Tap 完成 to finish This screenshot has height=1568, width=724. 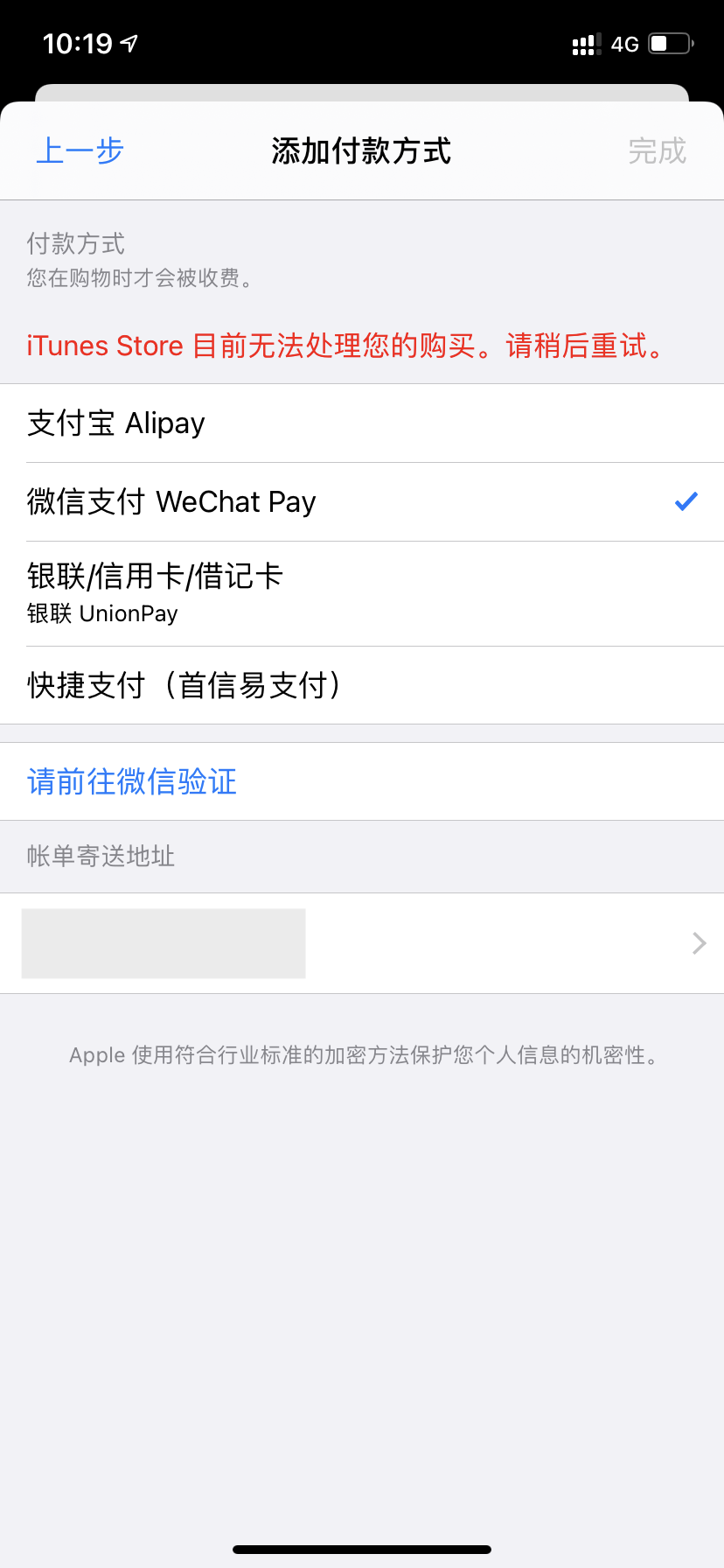[x=657, y=151]
